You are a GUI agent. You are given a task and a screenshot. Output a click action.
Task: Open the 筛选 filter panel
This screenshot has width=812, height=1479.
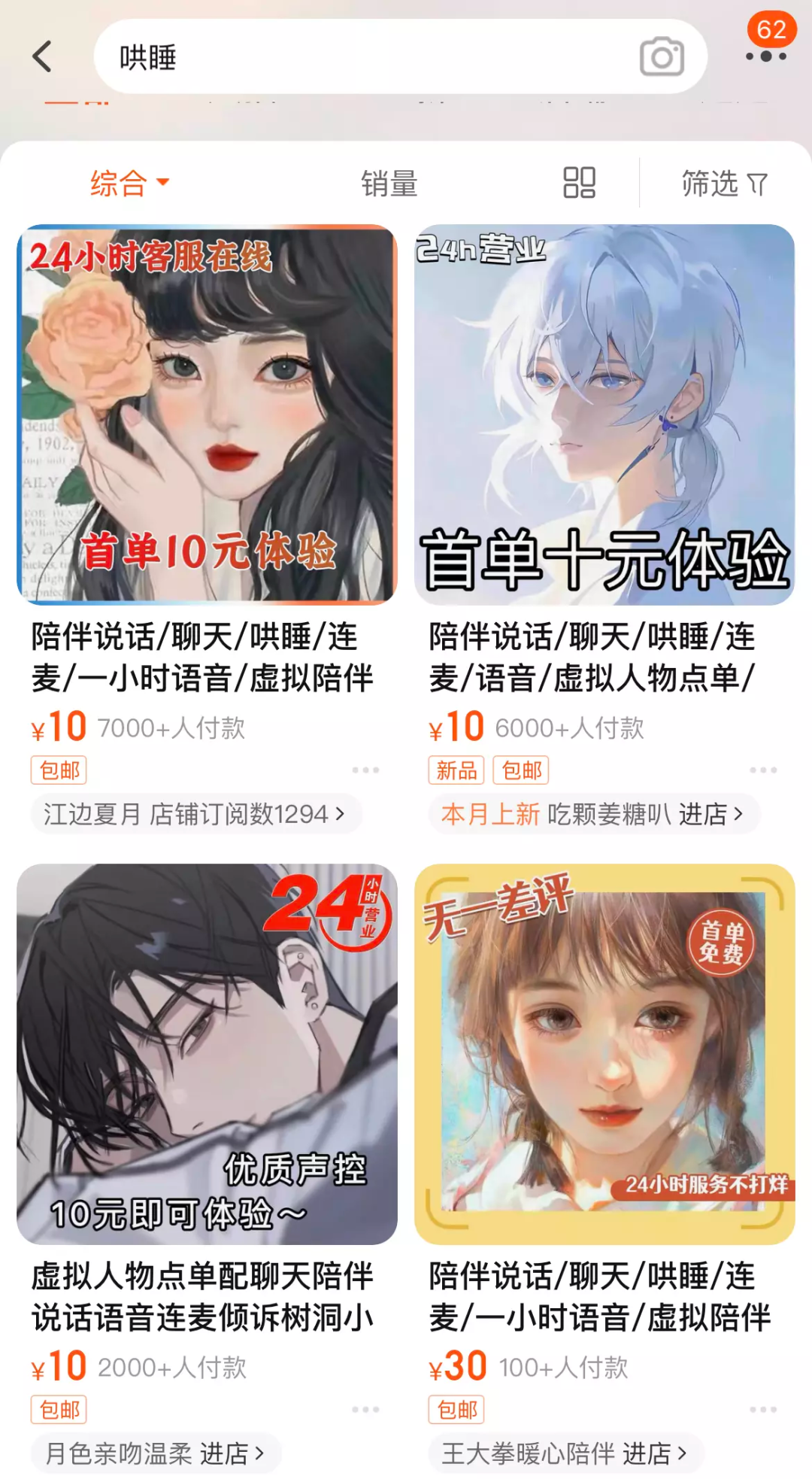coord(723,184)
